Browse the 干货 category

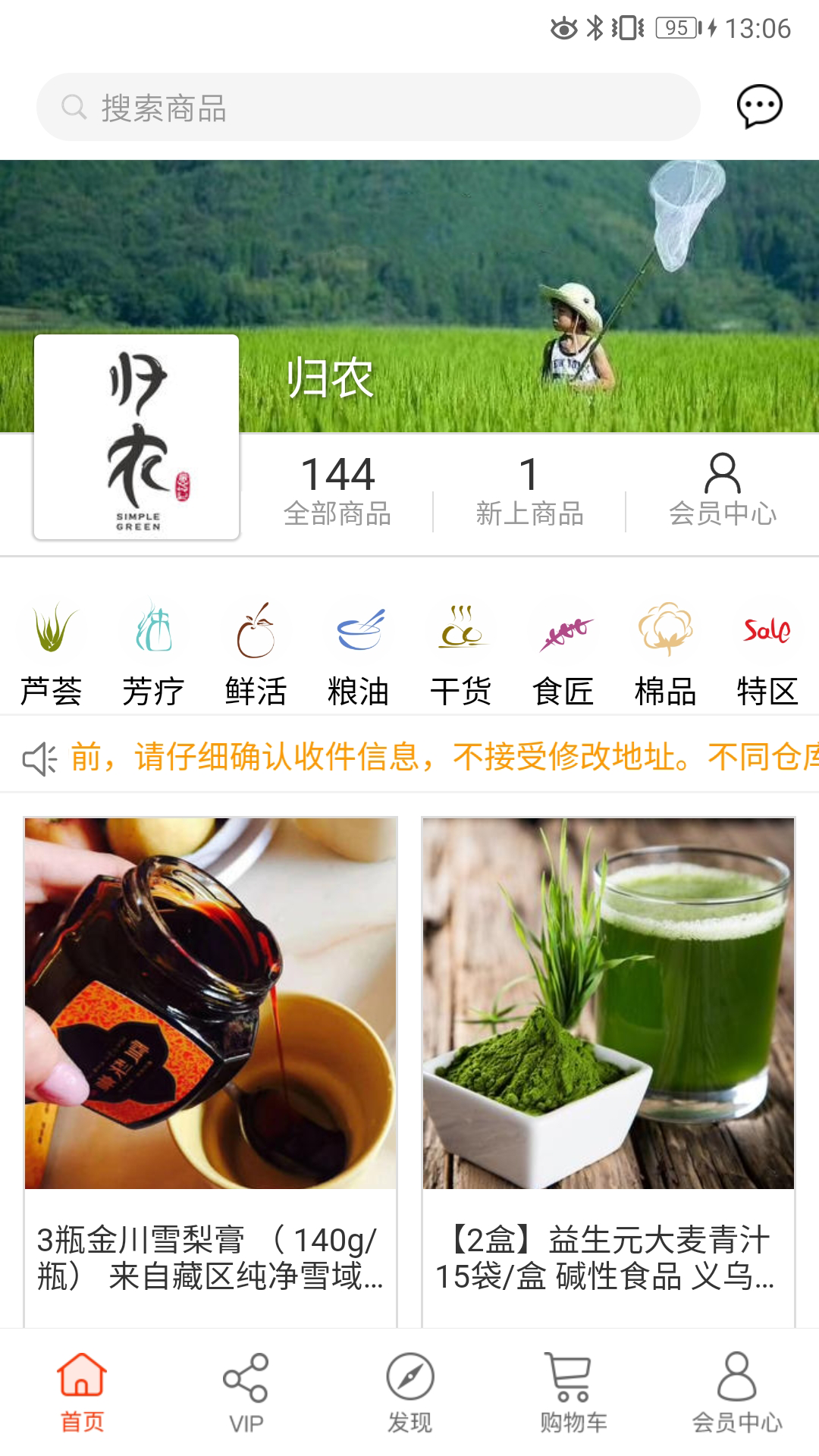tap(460, 654)
